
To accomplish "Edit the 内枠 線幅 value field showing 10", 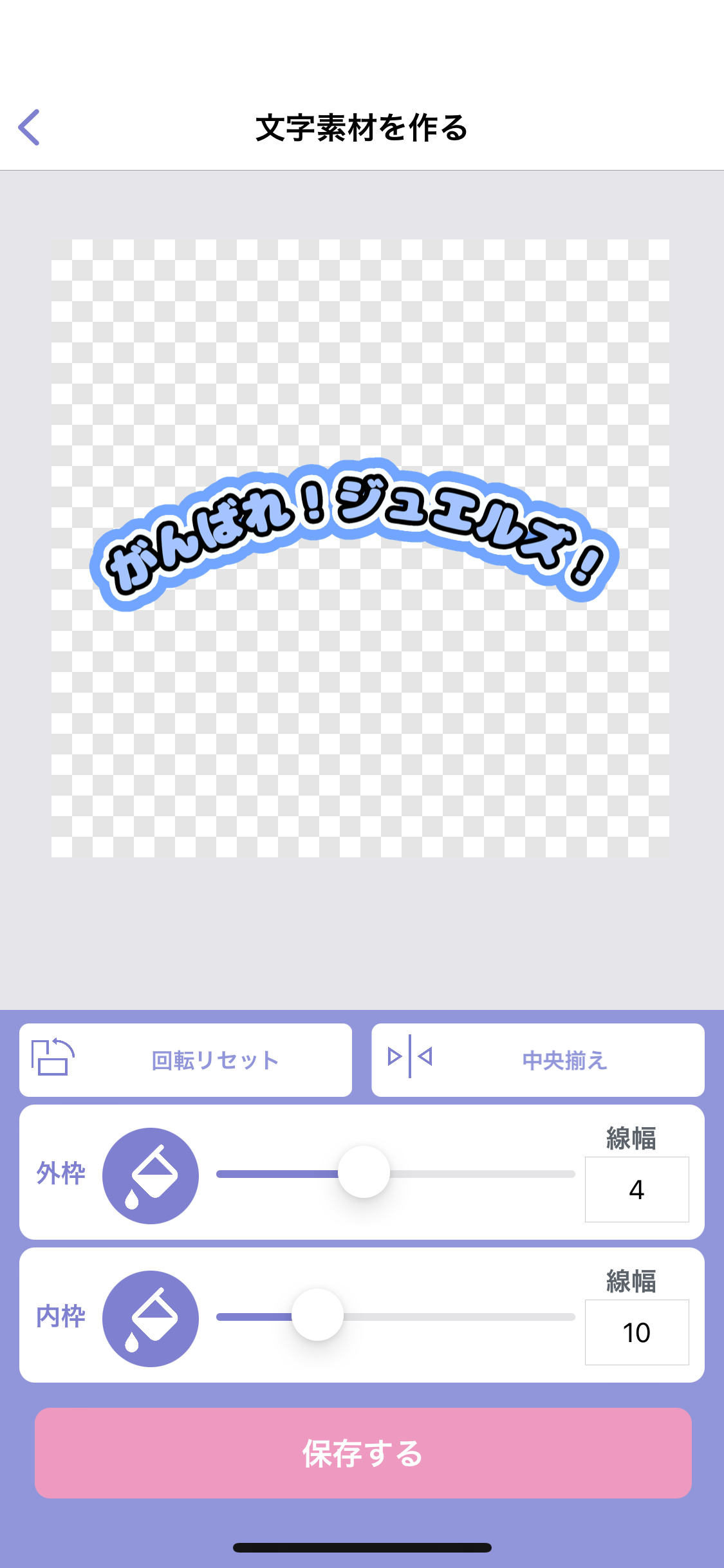I will (636, 1332).
